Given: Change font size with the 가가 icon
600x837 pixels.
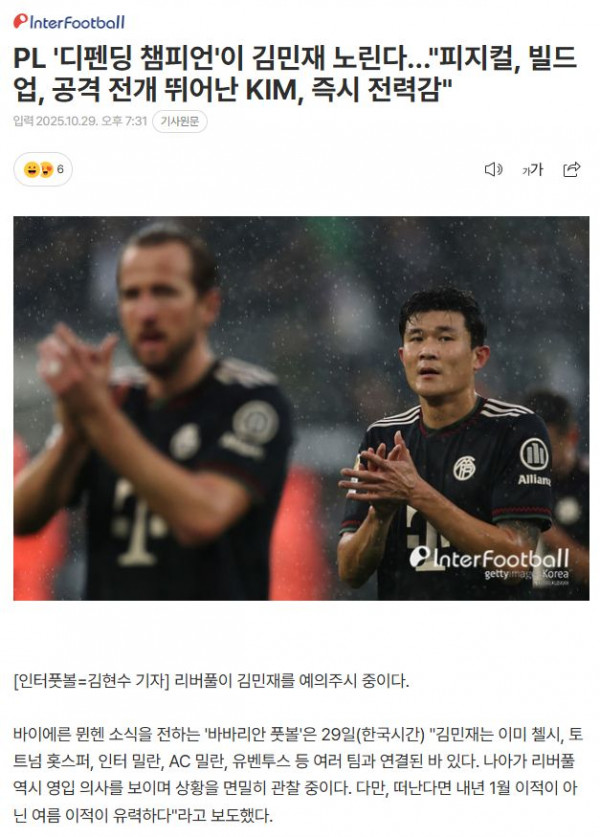Looking at the screenshot, I should click(x=532, y=170).
